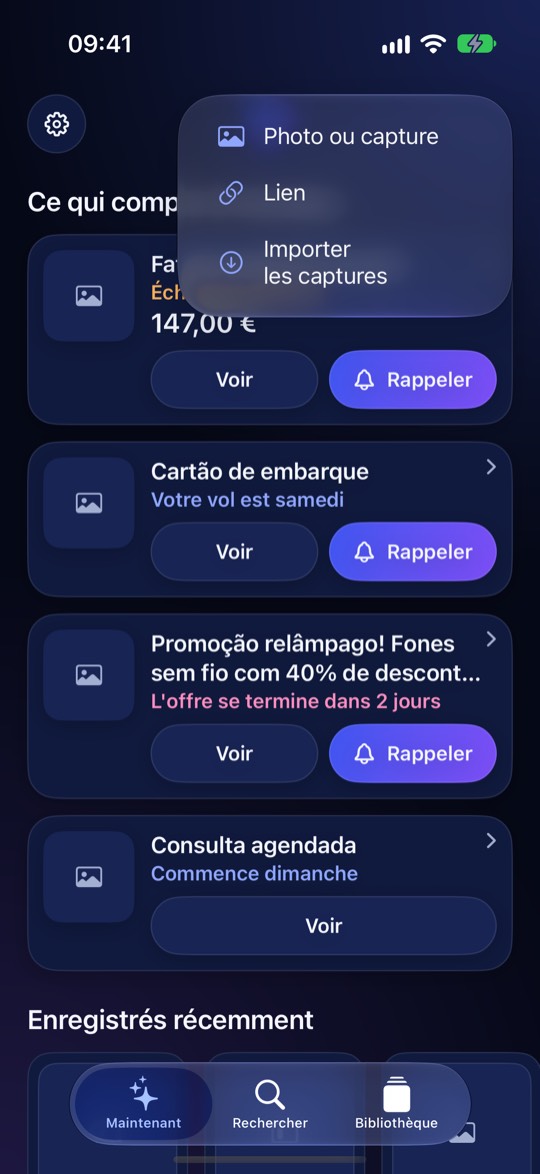Set Rappeler on the 147,00 € card
Image resolution: width=540 pixels, height=1174 pixels.
tap(413, 380)
